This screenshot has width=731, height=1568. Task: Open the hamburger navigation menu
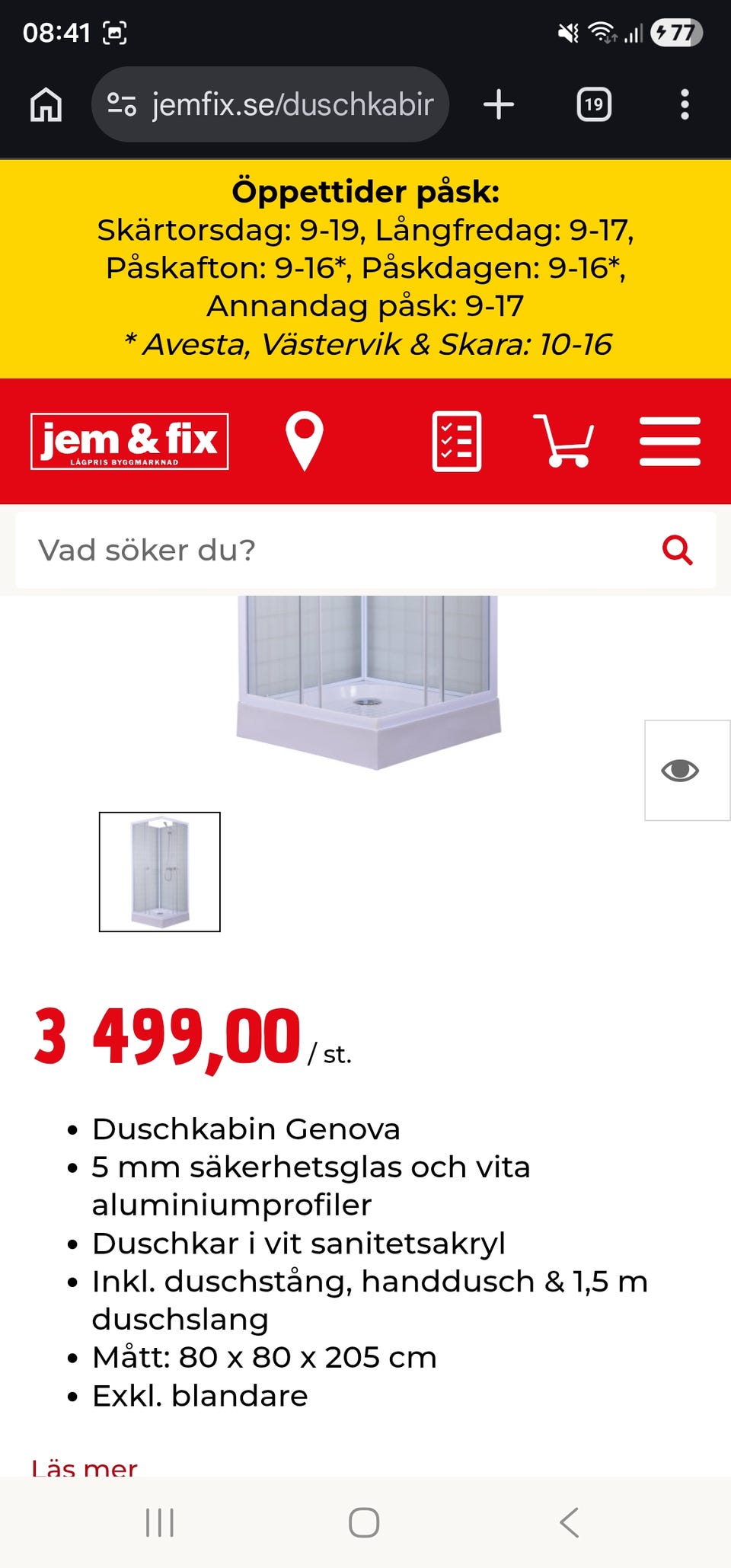click(671, 440)
